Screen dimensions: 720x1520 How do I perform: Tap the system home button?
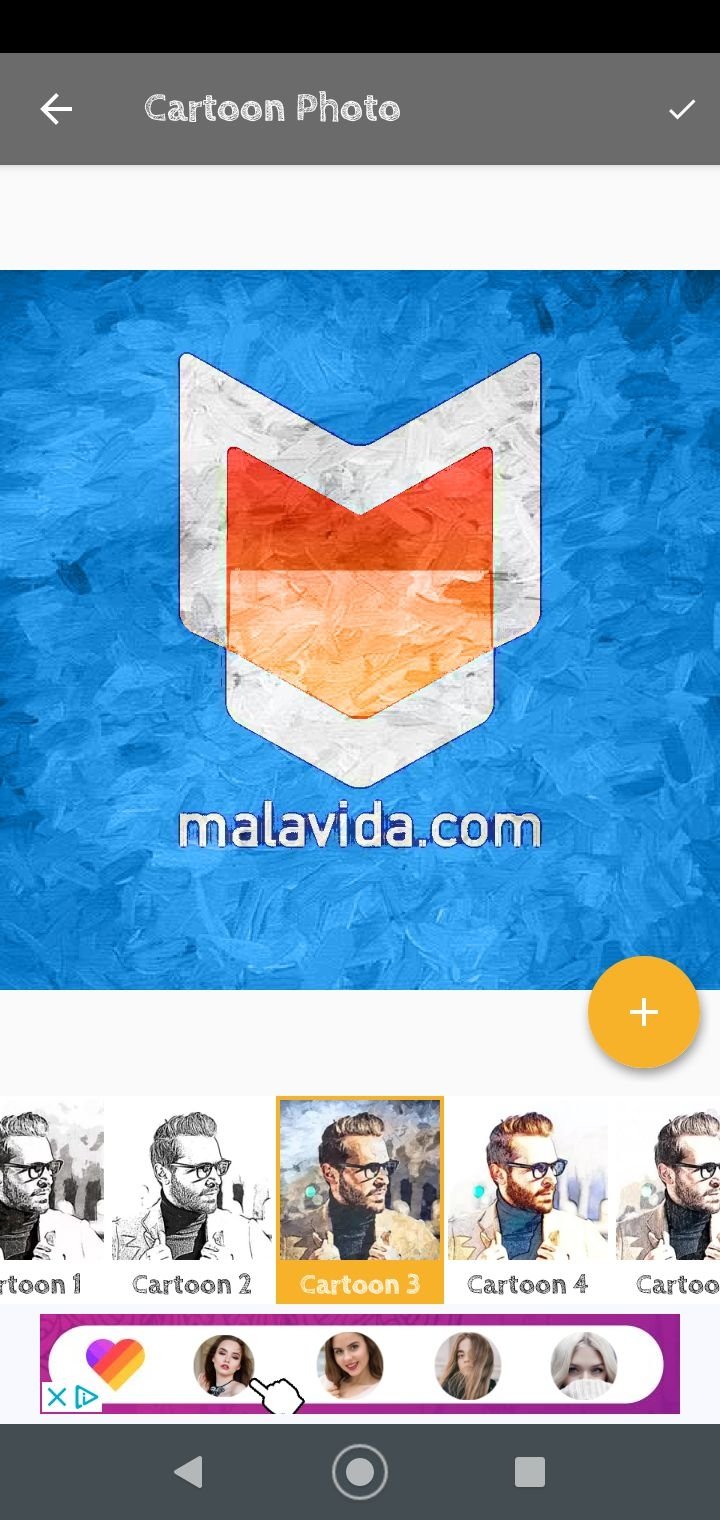[x=360, y=1472]
